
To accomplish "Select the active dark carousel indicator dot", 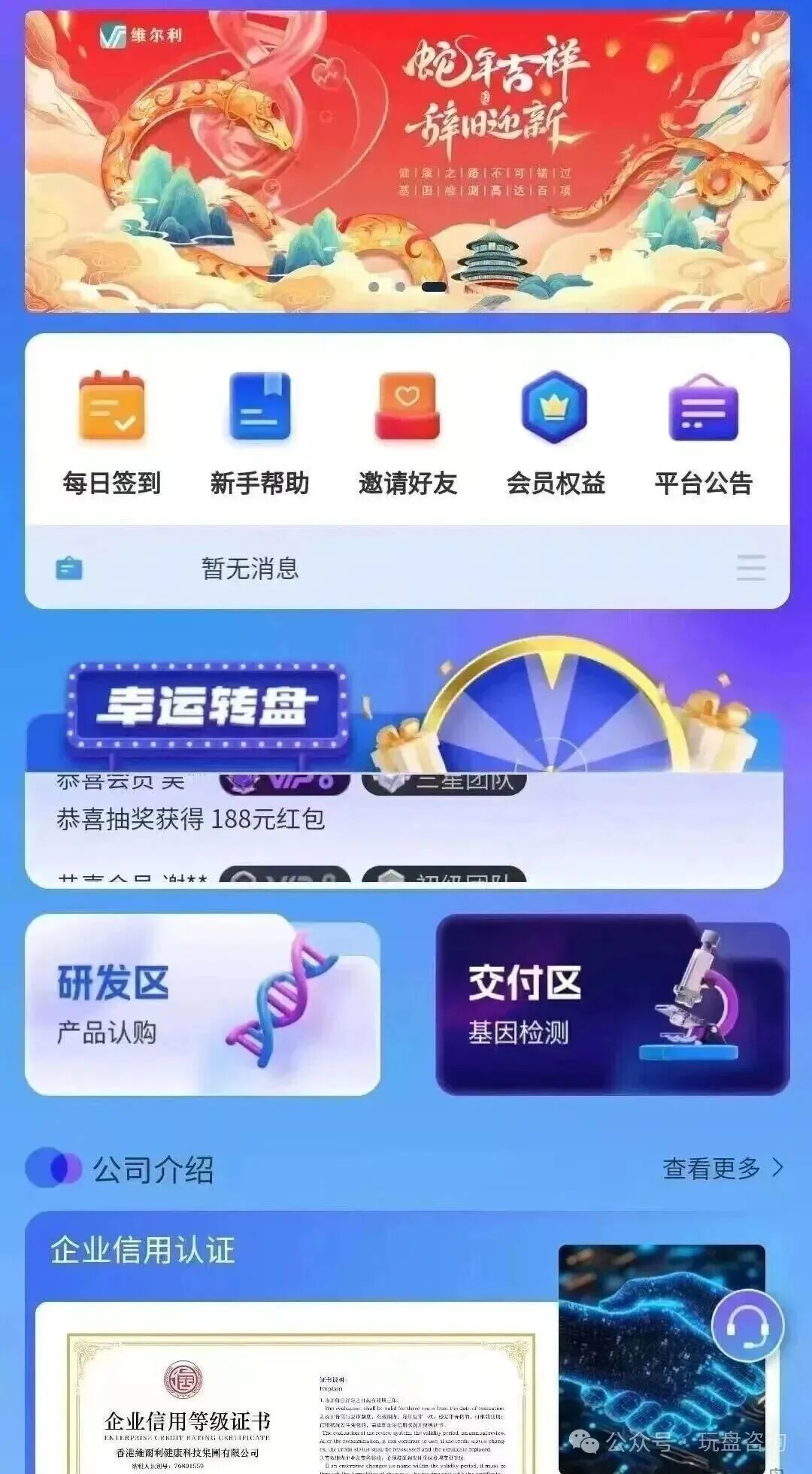I will (x=433, y=287).
